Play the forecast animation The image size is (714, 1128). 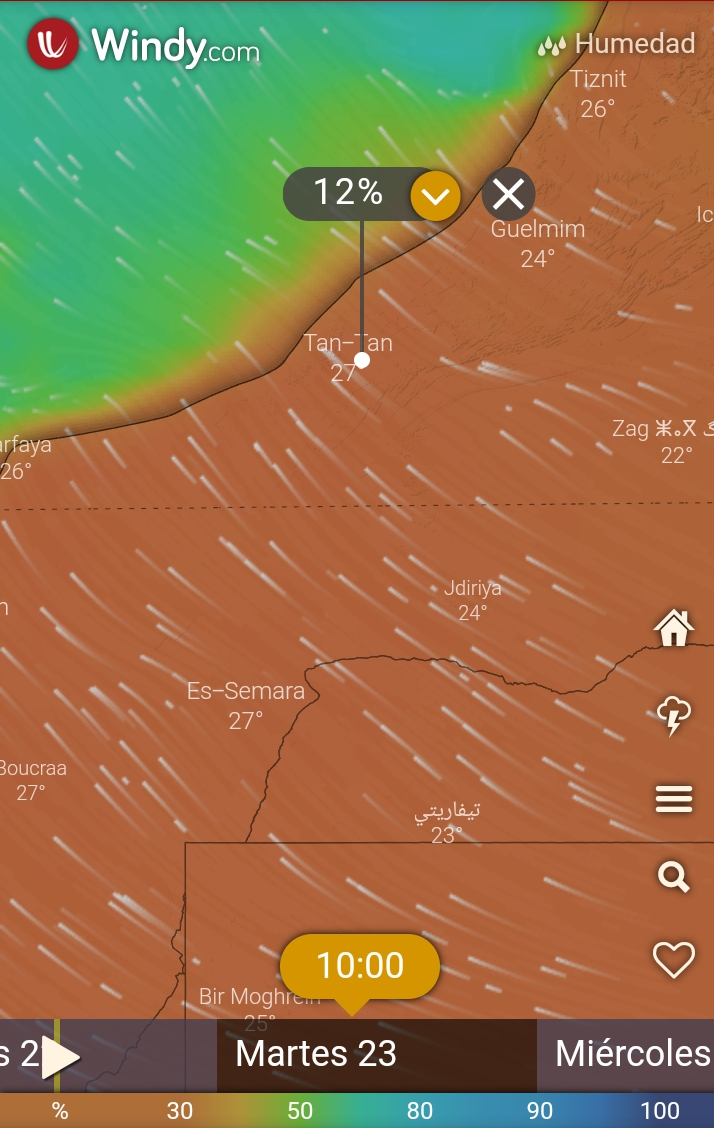tap(60, 1057)
